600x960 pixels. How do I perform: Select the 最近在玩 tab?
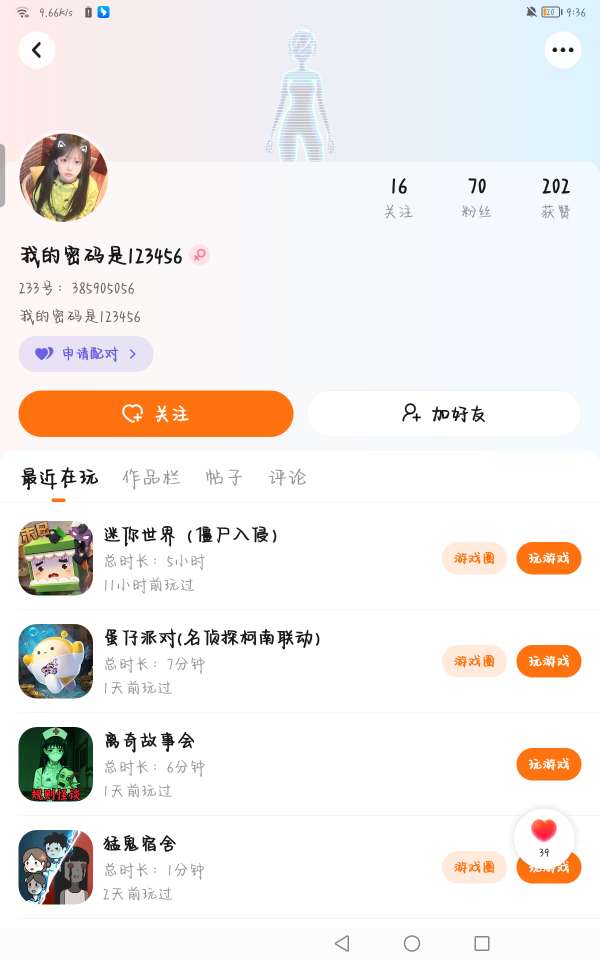pos(59,478)
